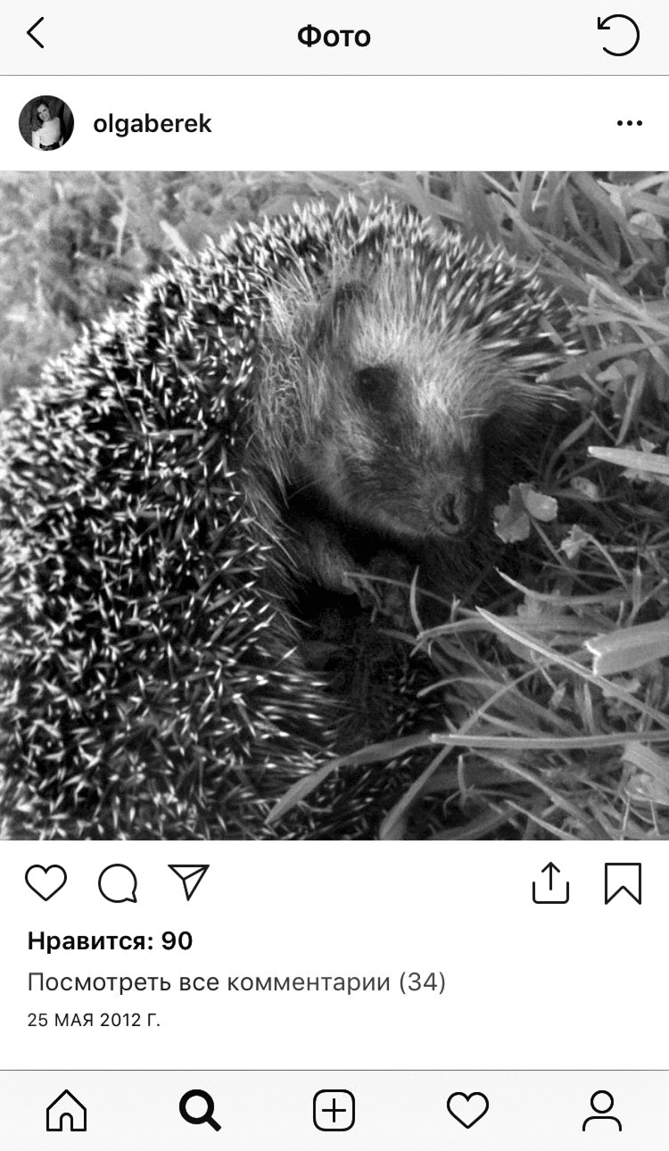Screen dimensions: 669x1151
Task: Open the post's three-dot options menu
Action: [629, 123]
